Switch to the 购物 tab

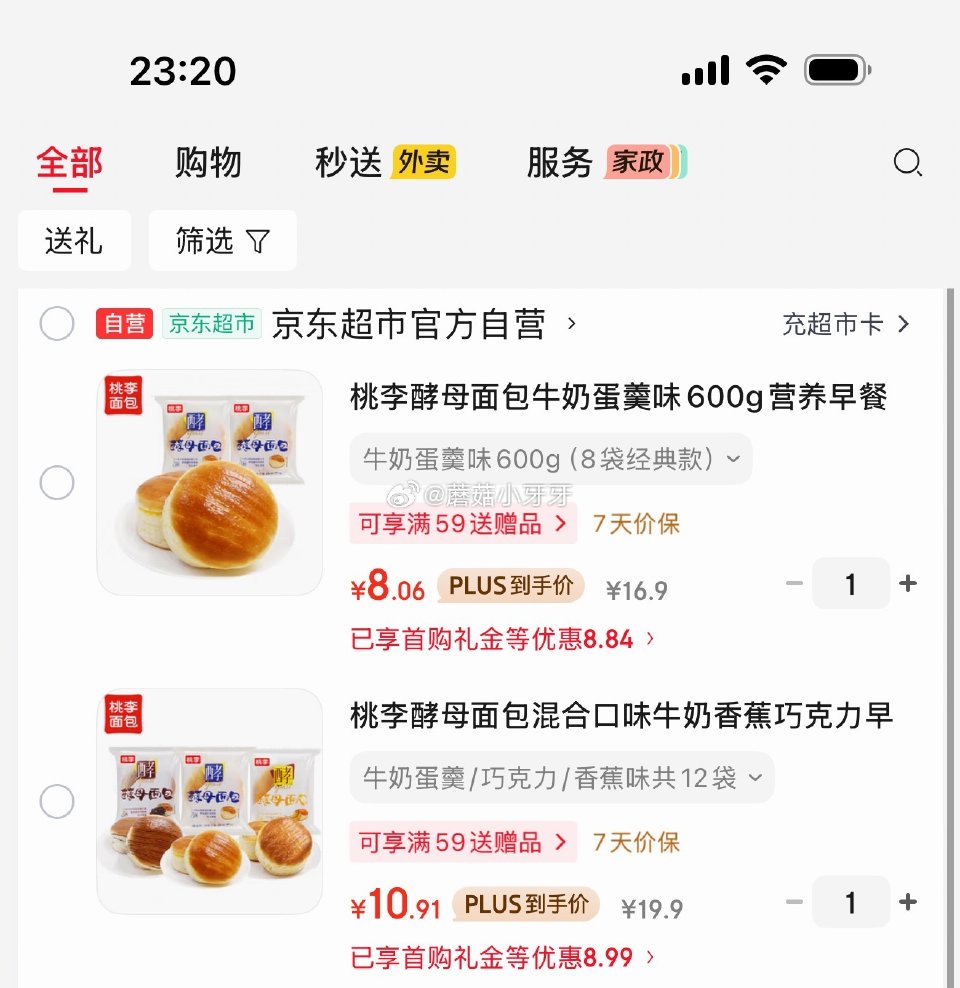(x=208, y=163)
